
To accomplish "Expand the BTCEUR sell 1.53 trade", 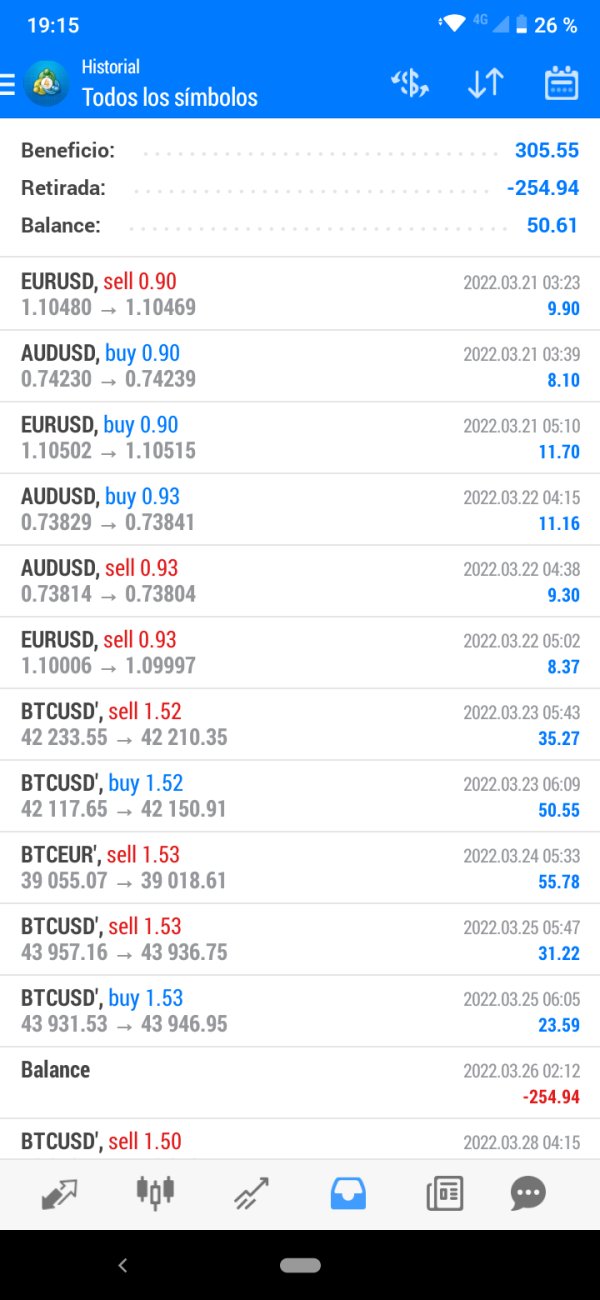I will [300, 868].
